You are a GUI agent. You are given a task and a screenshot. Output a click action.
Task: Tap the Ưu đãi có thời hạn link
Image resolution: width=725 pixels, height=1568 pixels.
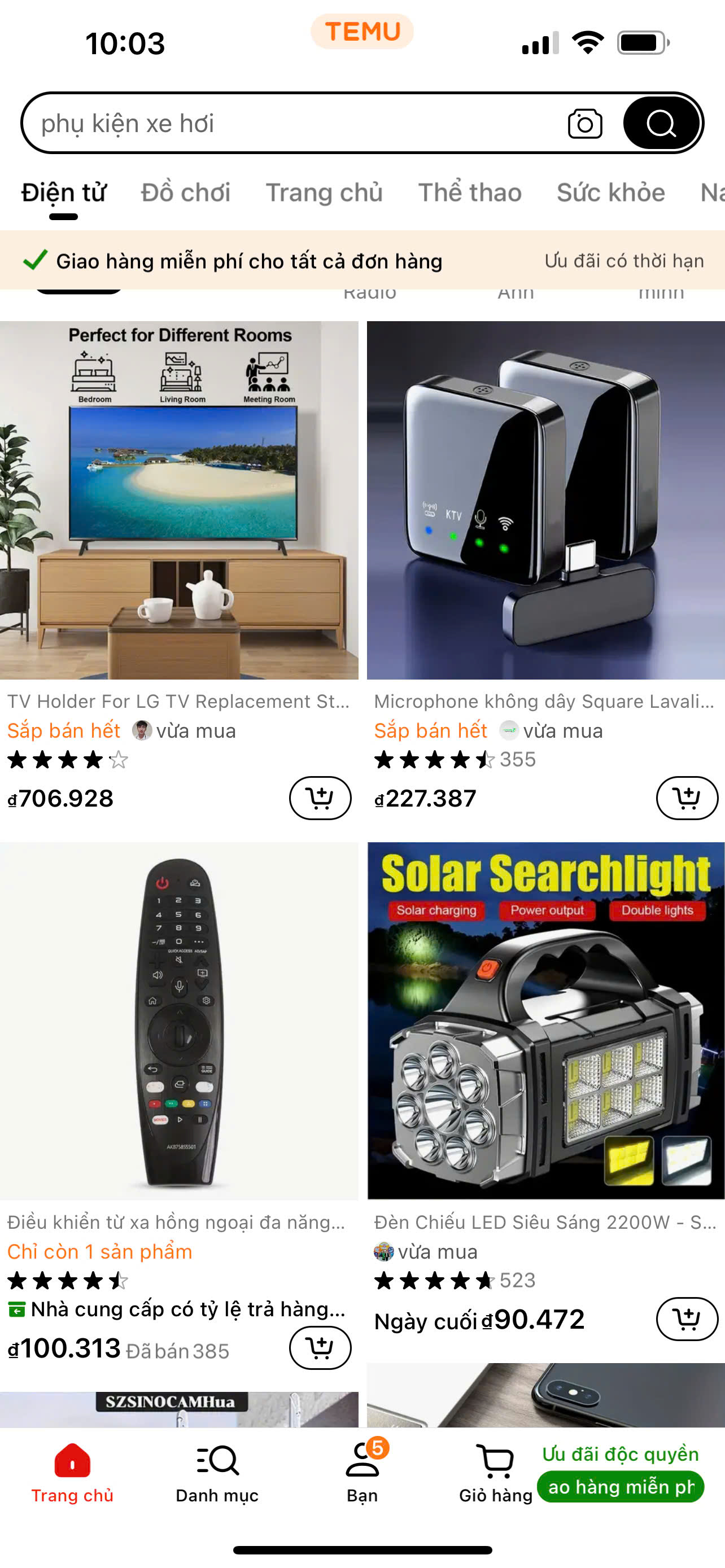pyautogui.click(x=623, y=261)
